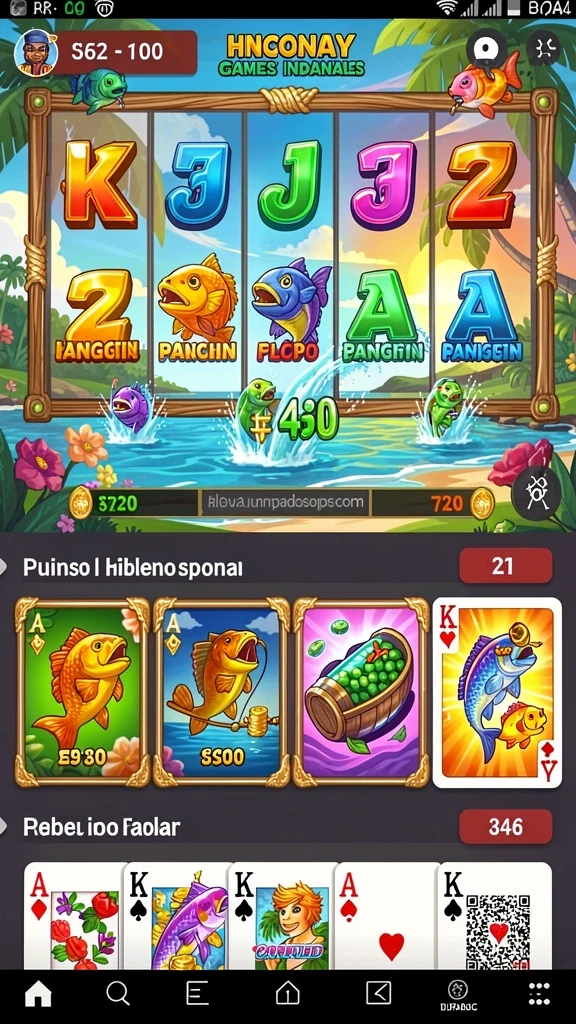Viewport: 576px width, 1024px height.
Task: Tap the boxed back-arrow tab
Action: pyautogui.click(x=379, y=993)
